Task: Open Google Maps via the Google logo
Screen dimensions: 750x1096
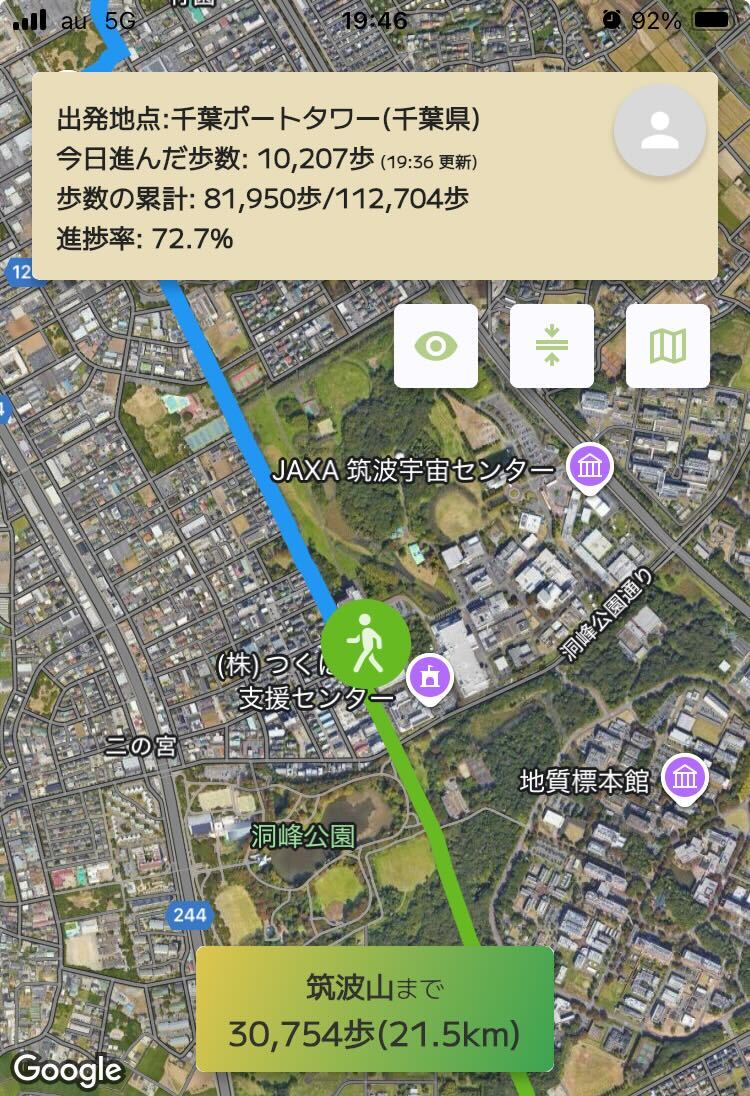Action: tap(65, 1068)
